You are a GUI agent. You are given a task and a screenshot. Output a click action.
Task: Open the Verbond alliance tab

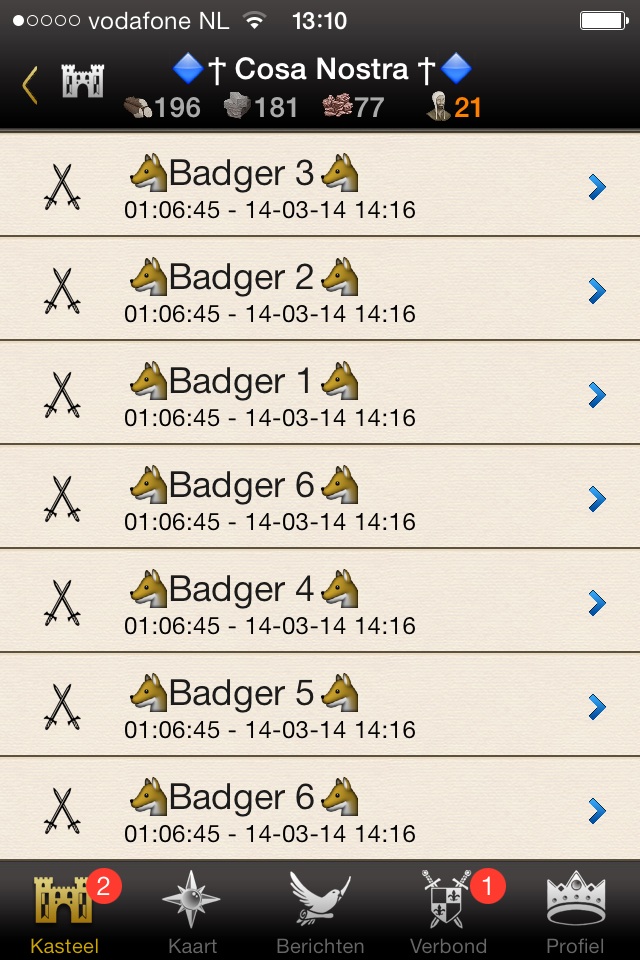(448, 912)
